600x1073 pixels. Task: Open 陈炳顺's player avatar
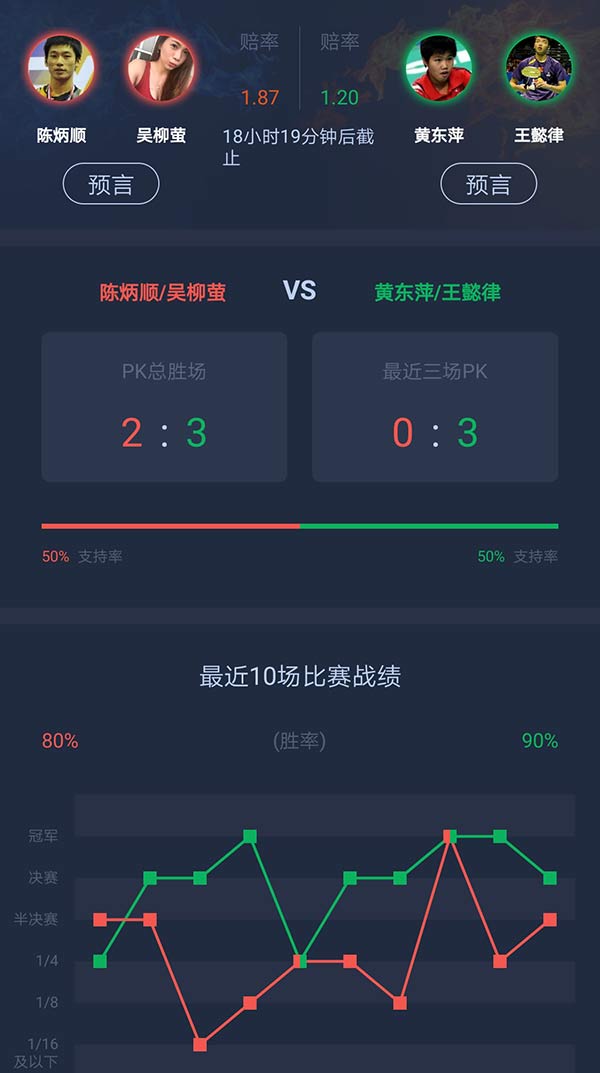coord(61,69)
